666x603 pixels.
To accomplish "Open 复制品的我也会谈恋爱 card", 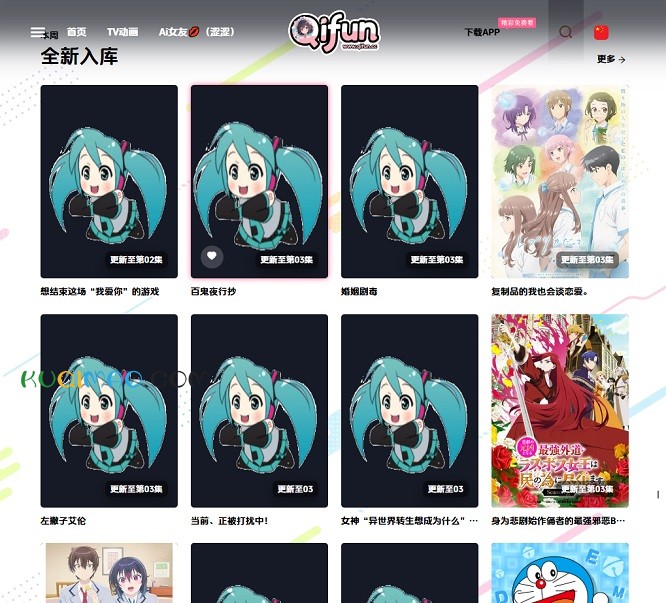I will [x=559, y=181].
